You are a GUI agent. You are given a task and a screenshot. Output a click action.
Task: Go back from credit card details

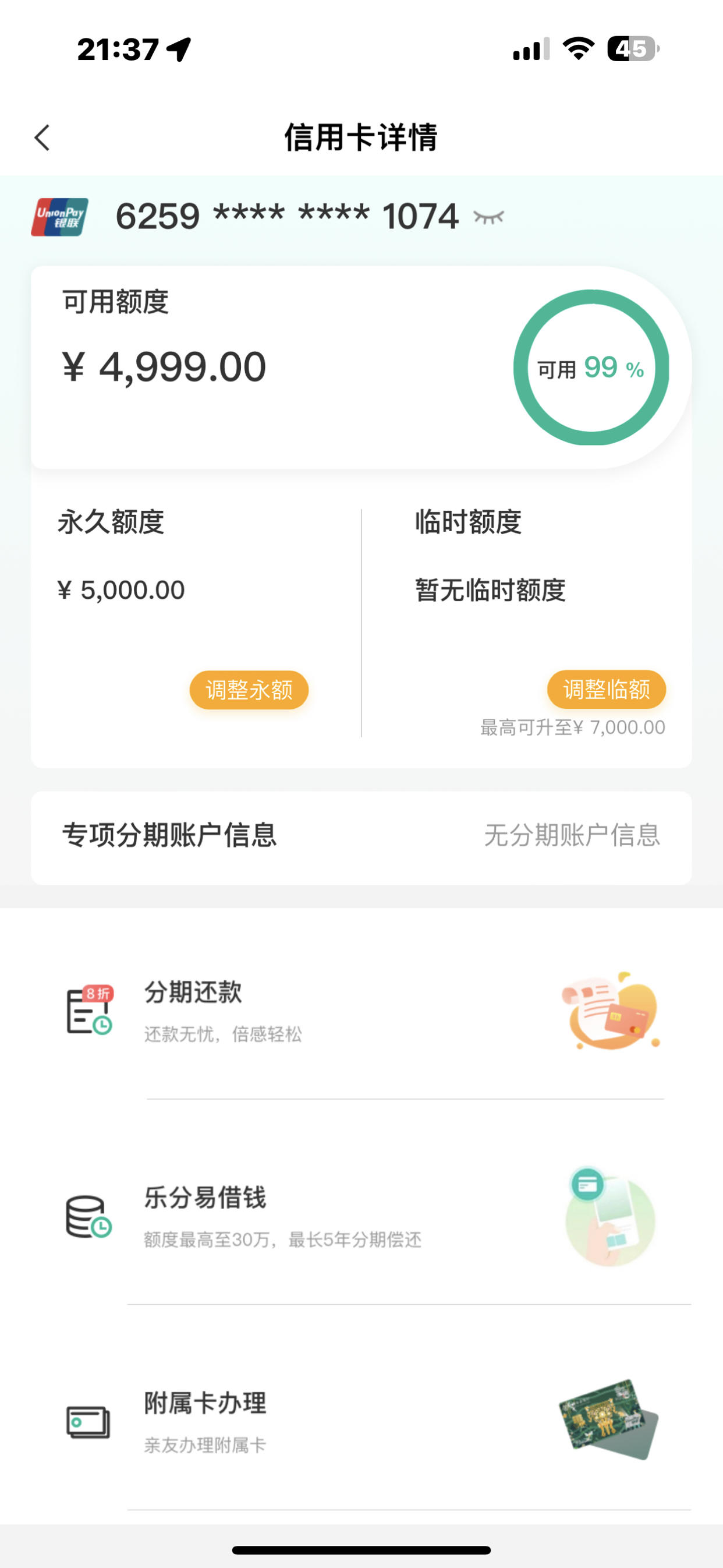[42, 137]
